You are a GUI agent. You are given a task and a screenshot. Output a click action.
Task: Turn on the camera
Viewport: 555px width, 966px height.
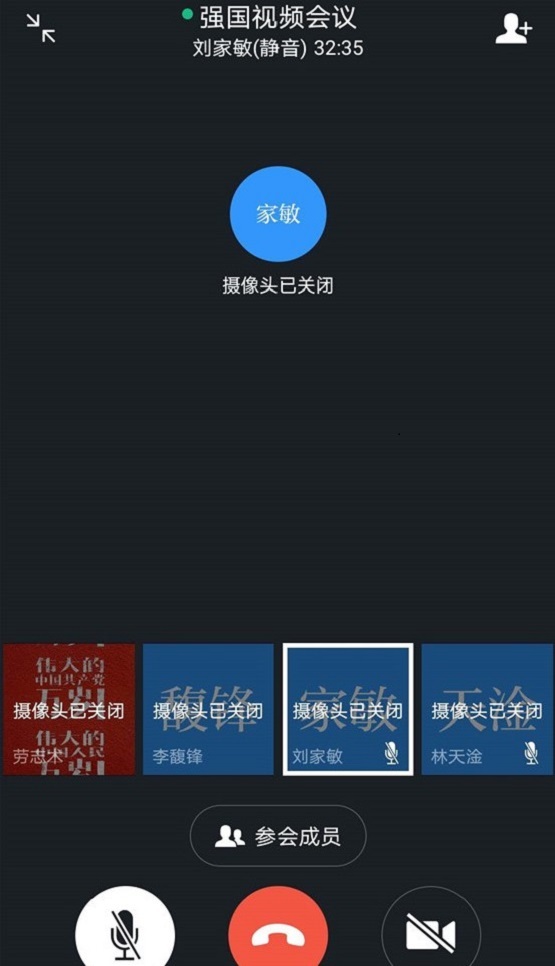(x=431, y=929)
